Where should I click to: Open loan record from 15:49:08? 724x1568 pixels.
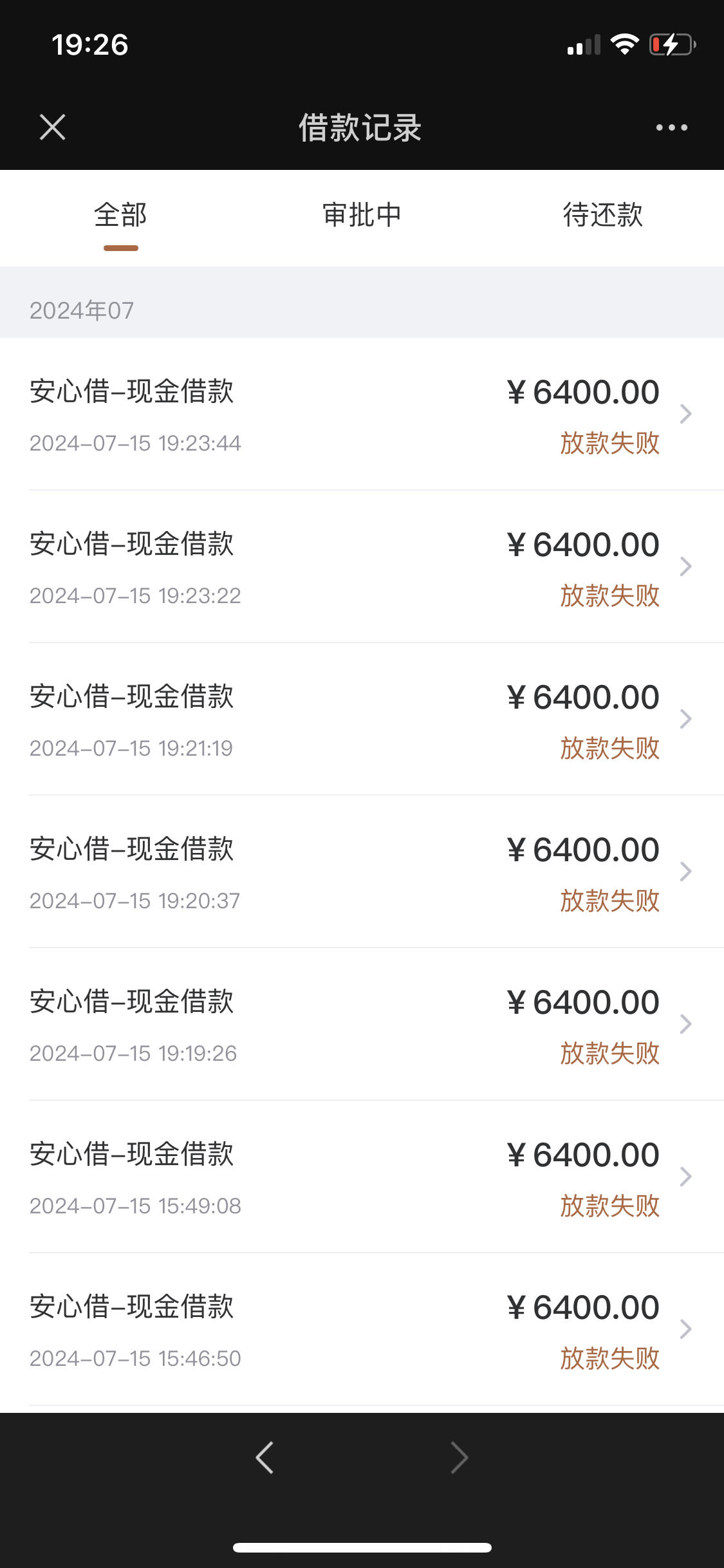tap(362, 1177)
